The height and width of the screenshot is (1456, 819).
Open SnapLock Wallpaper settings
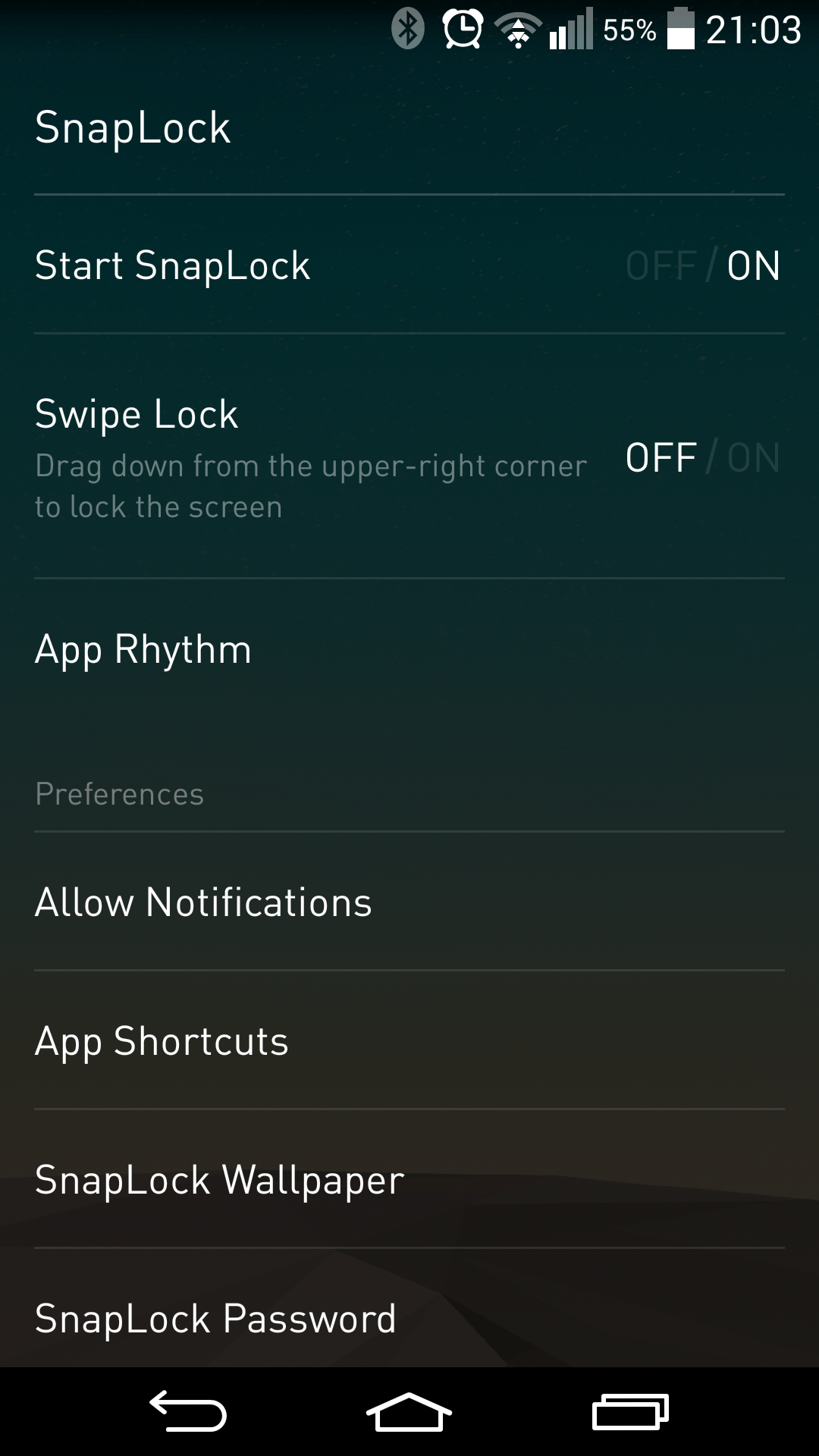[409, 1179]
